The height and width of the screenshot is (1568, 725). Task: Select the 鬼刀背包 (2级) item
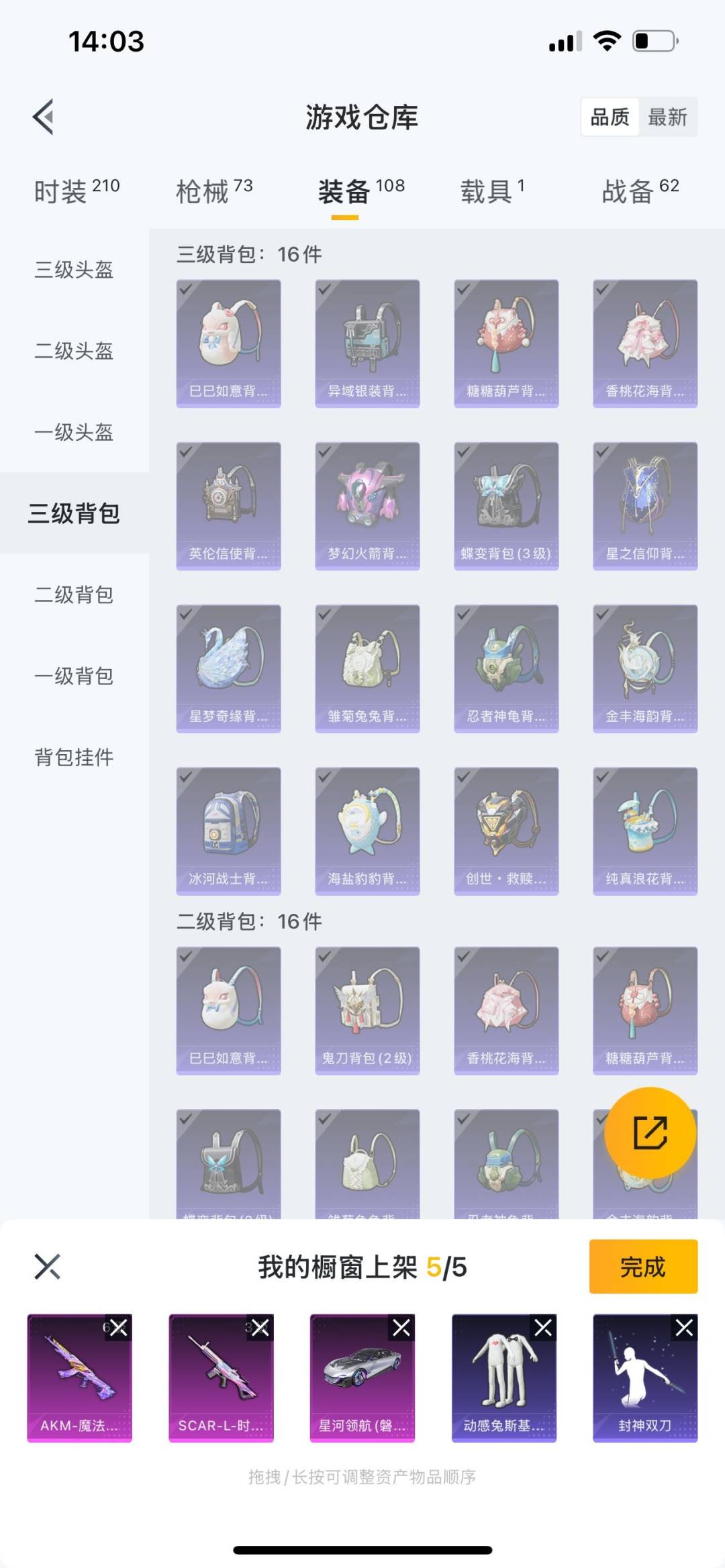(x=367, y=1010)
